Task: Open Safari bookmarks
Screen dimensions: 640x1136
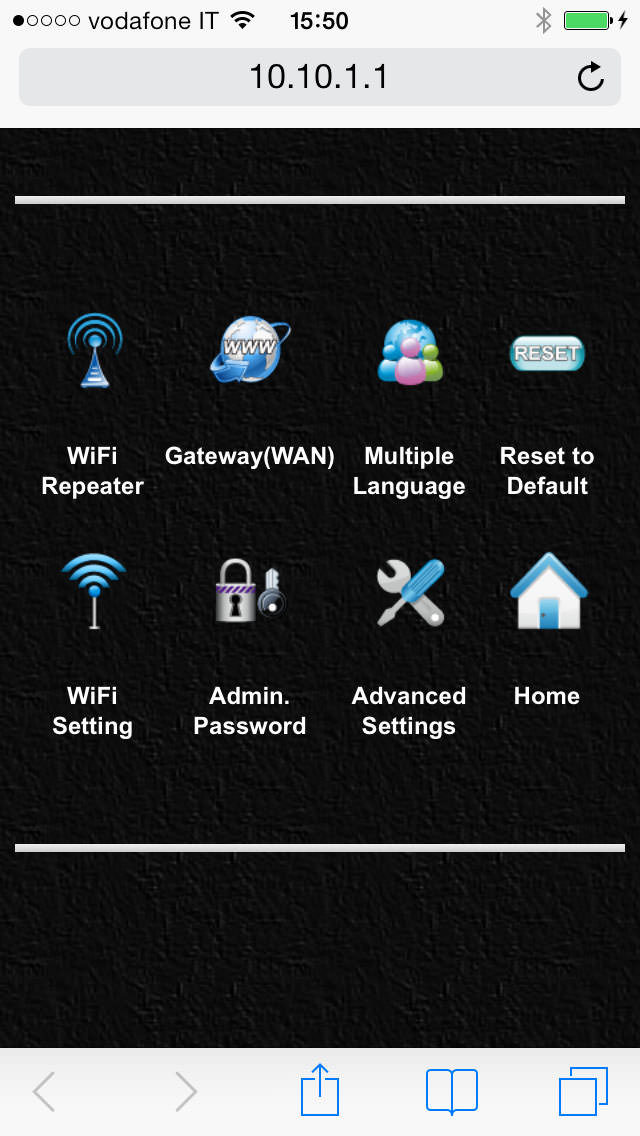Action: pyautogui.click(x=452, y=1091)
